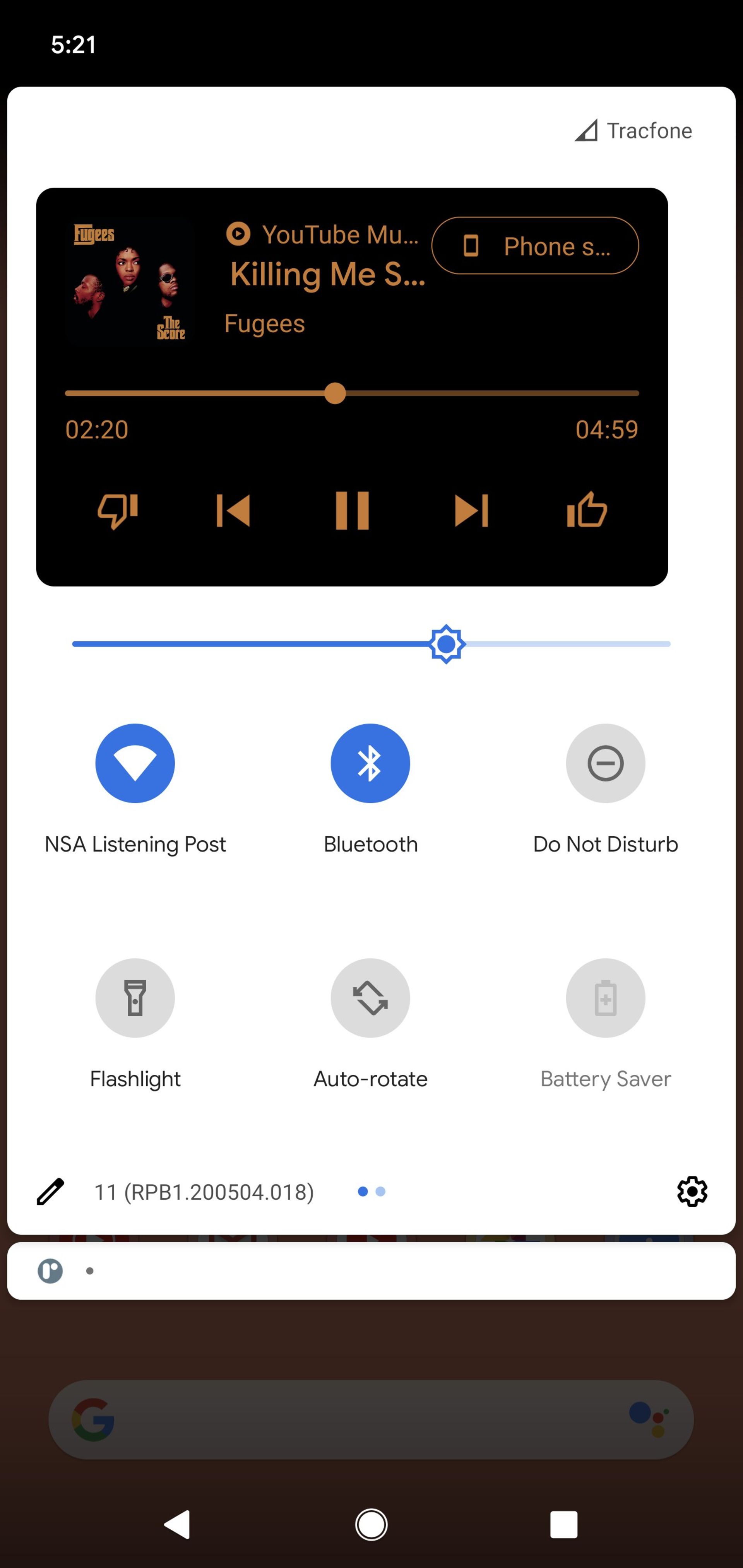Disconnect from NSA Listening Post Wi-Fi
This screenshot has height=1568, width=743.
(135, 763)
